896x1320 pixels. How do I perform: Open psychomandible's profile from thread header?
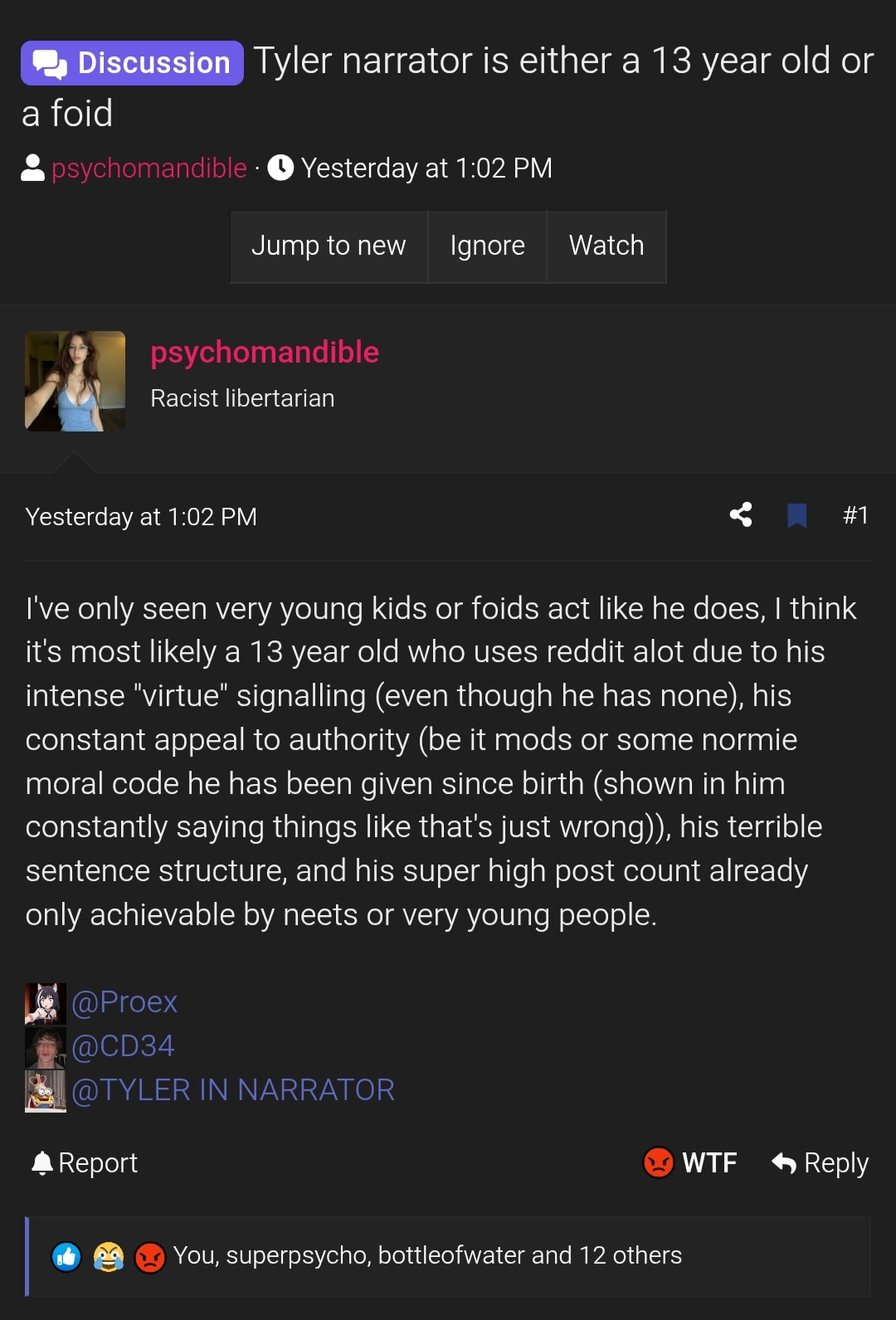pos(149,168)
